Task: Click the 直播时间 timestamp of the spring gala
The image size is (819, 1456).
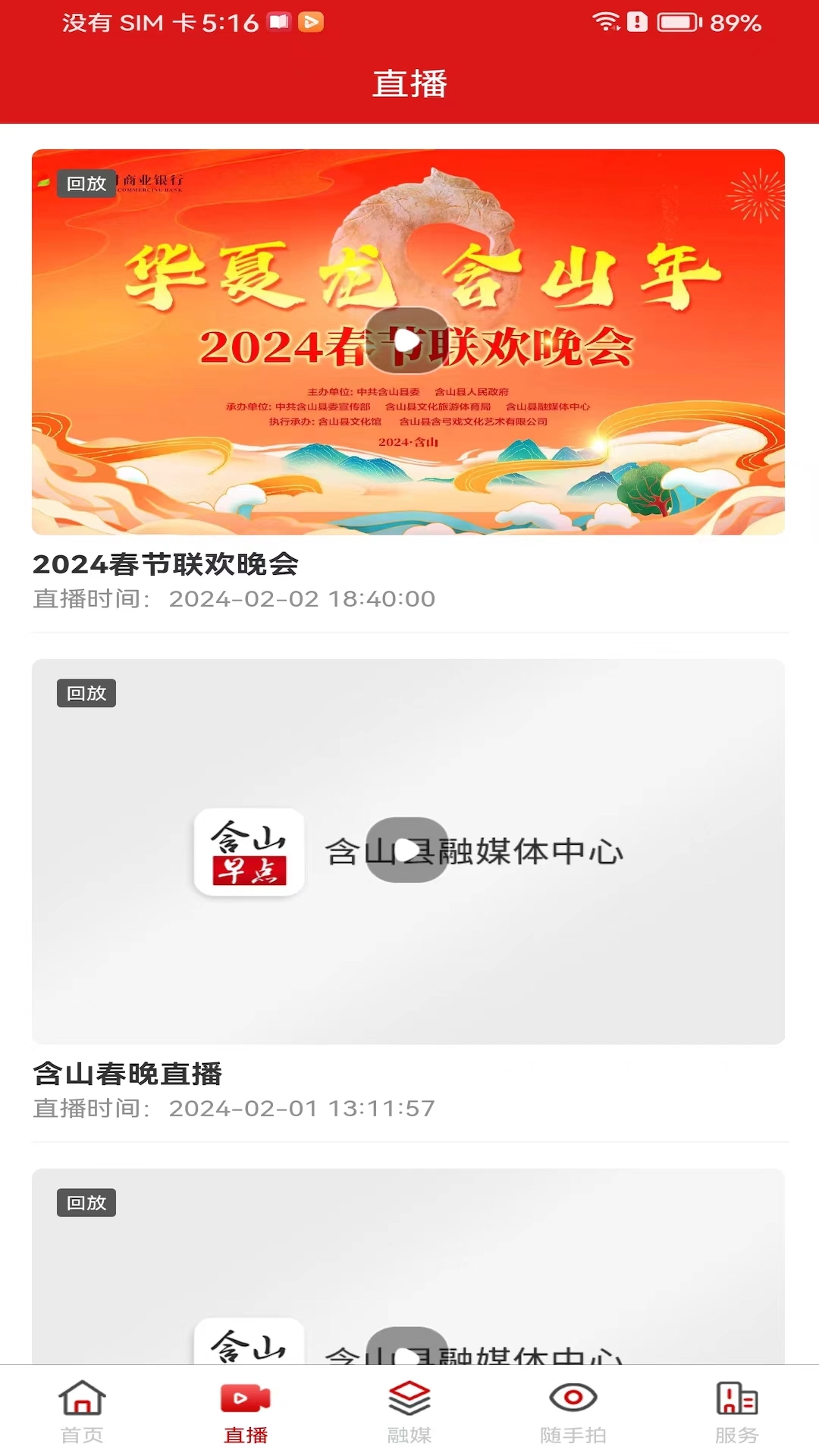Action: pyautogui.click(x=233, y=599)
